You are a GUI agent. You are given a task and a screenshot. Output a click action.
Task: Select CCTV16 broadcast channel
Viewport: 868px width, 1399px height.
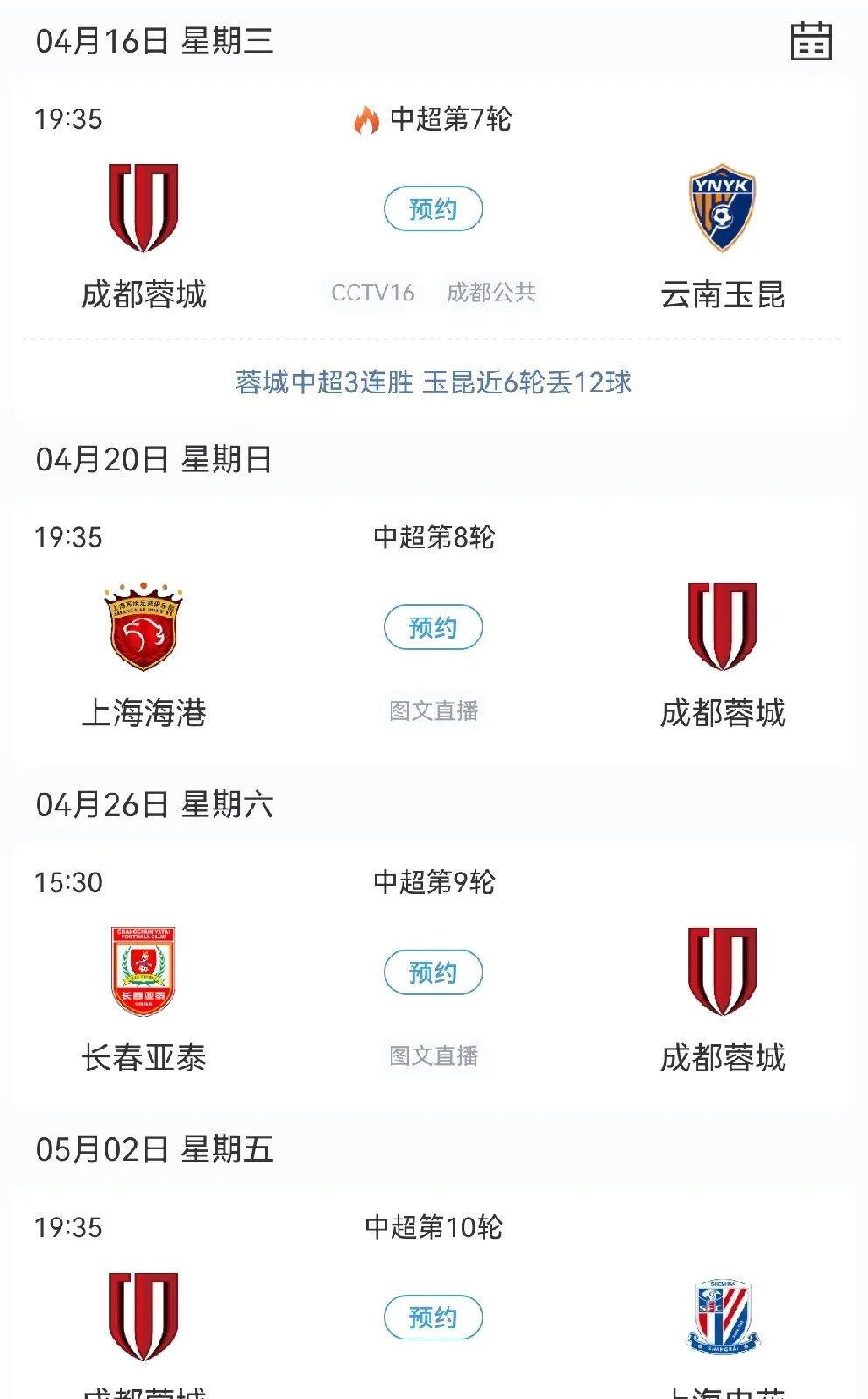374,294
